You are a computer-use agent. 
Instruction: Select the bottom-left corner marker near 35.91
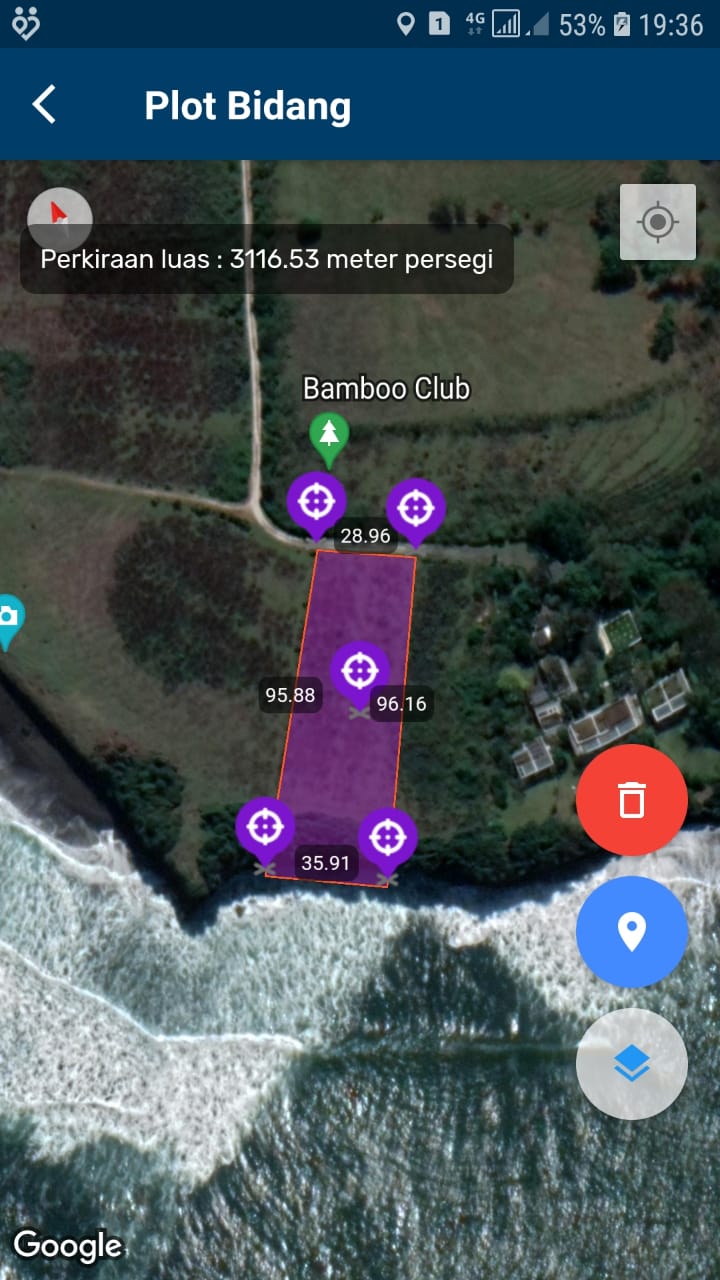[x=265, y=828]
